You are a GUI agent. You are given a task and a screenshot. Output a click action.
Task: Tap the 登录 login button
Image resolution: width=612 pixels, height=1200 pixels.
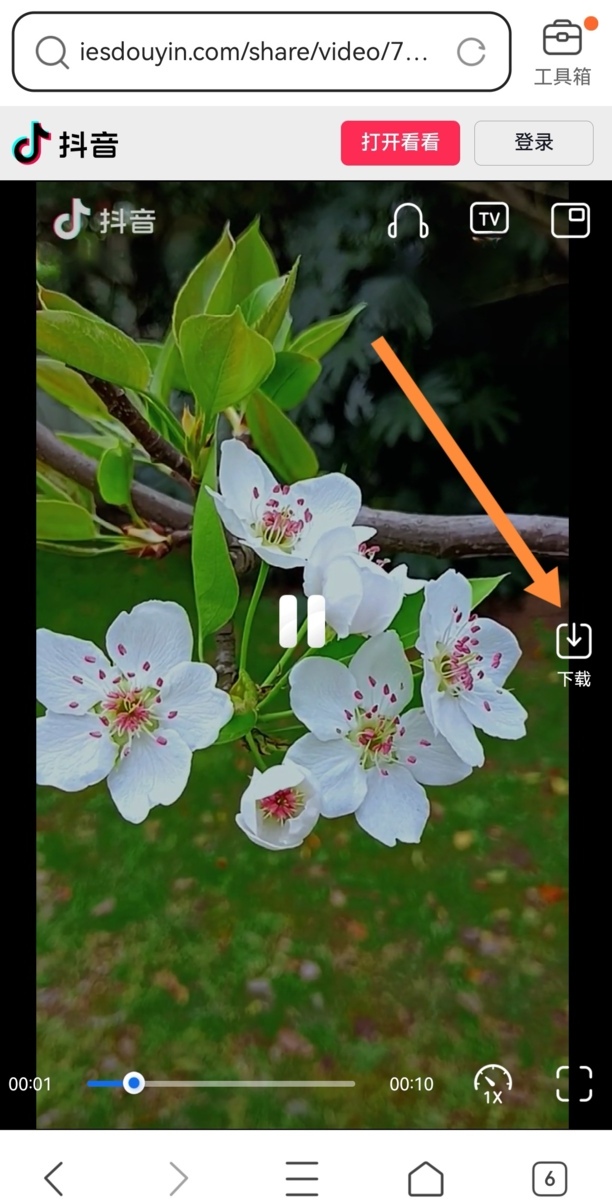[534, 142]
